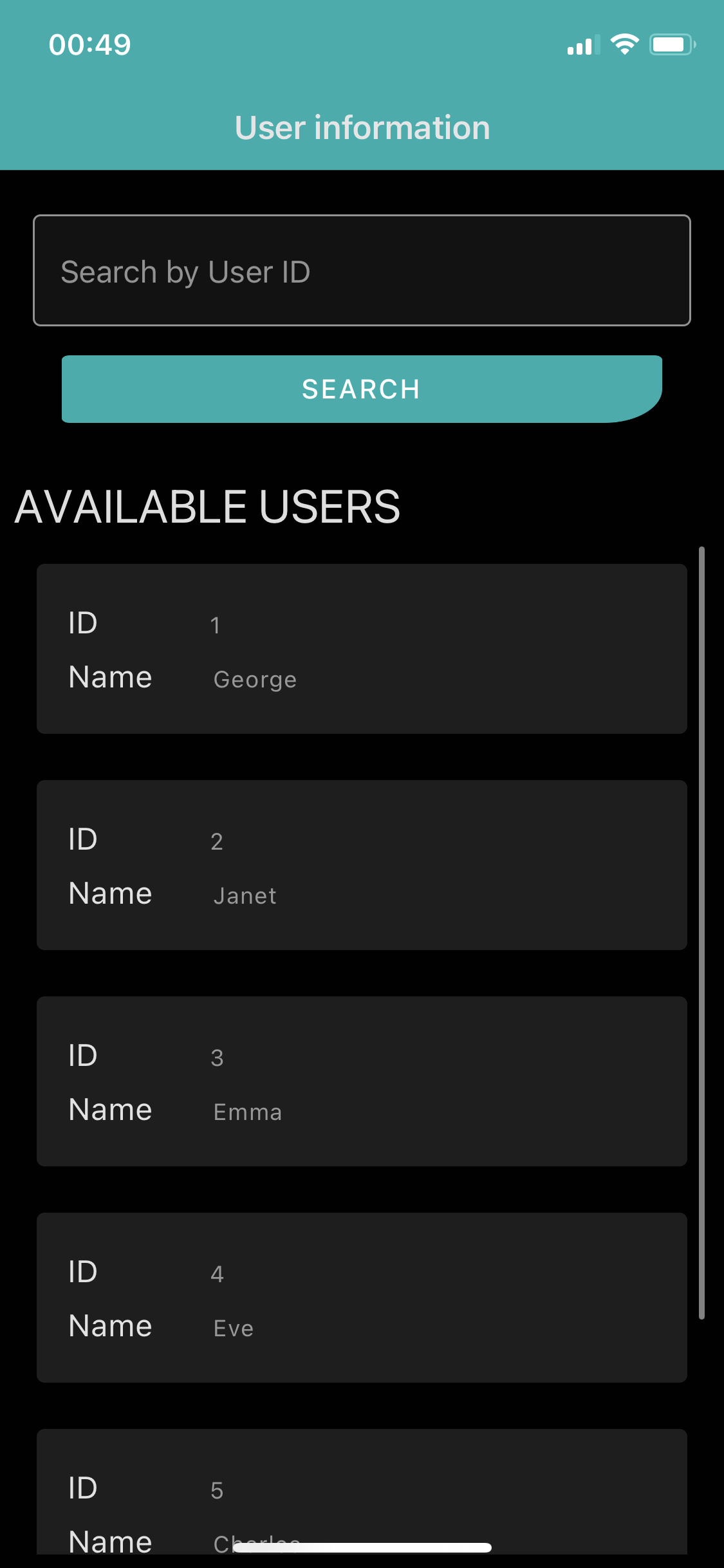Select the user card for Eve
Image resolution: width=724 pixels, height=1568 pixels.
(362, 1298)
